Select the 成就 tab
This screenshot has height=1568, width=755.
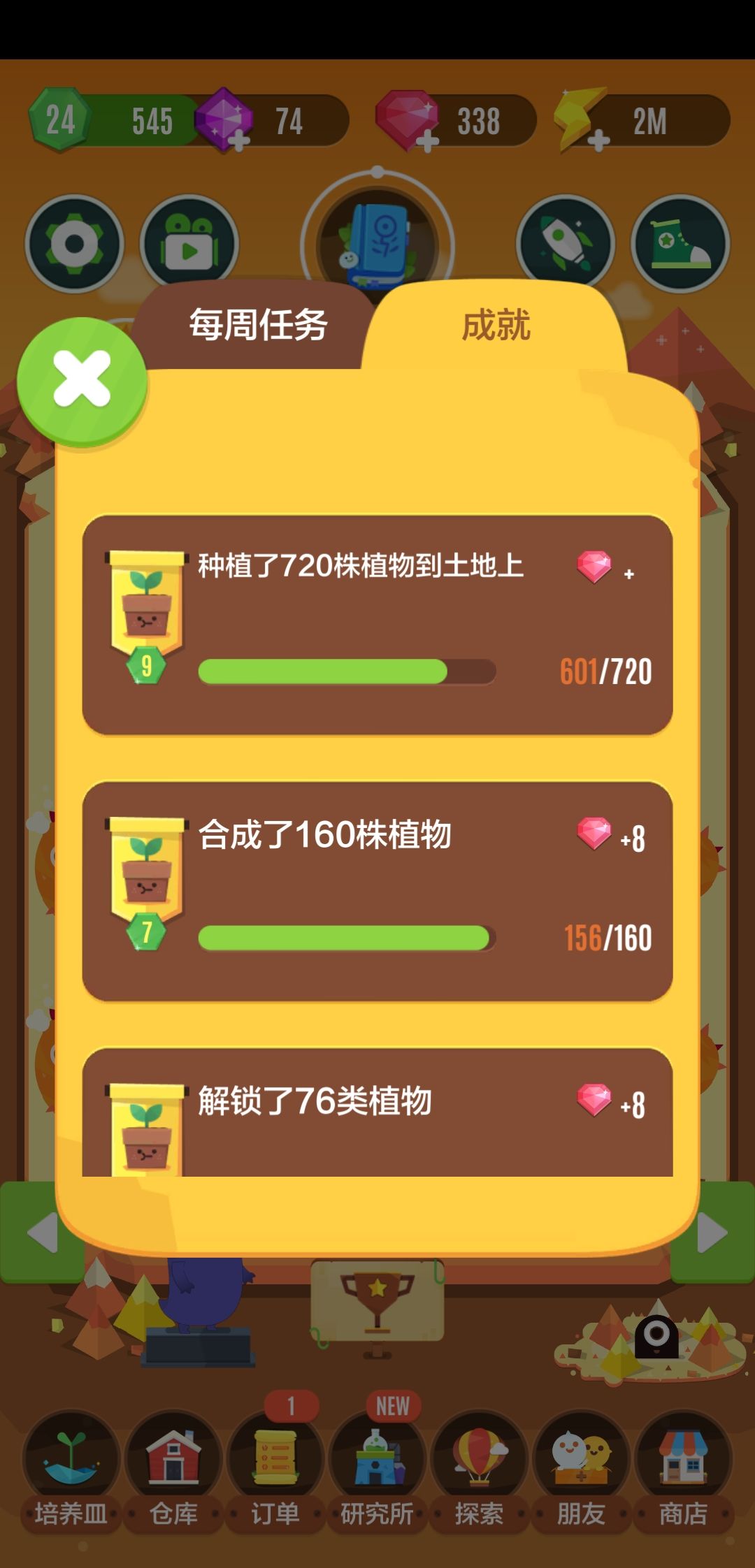[496, 325]
